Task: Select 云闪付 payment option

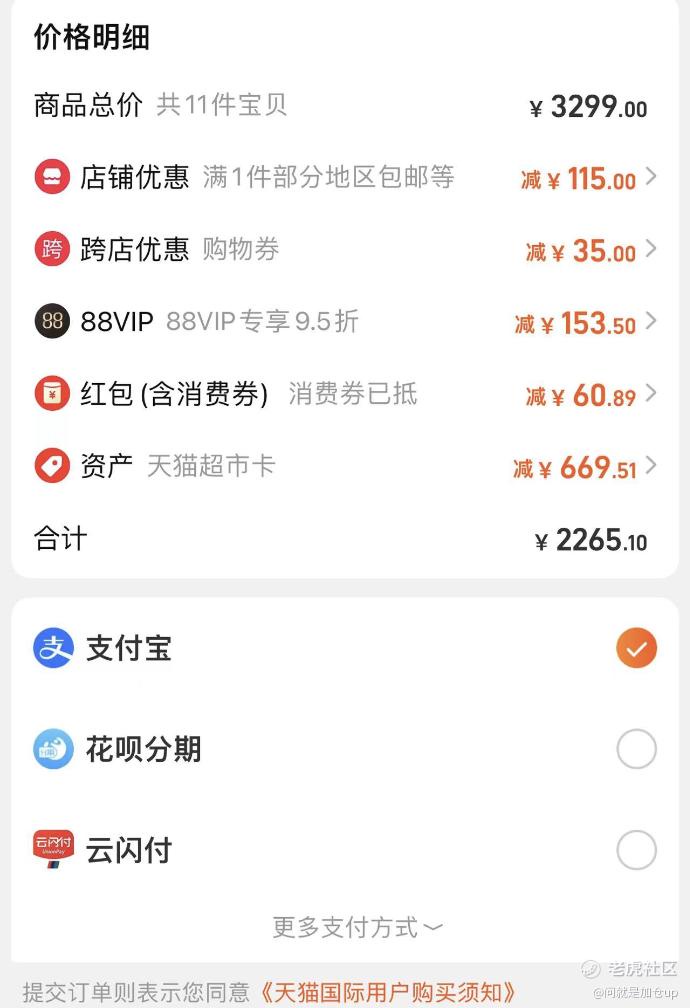Action: point(636,851)
